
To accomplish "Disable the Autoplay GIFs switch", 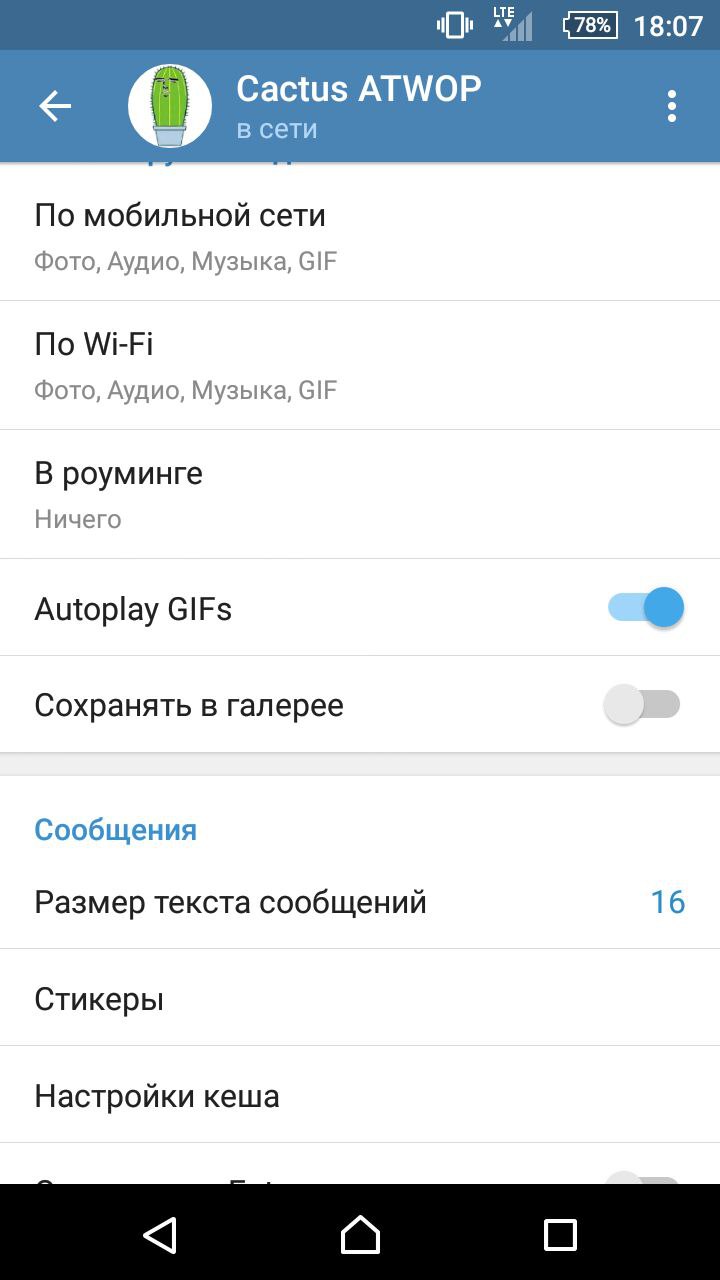I will [x=645, y=608].
